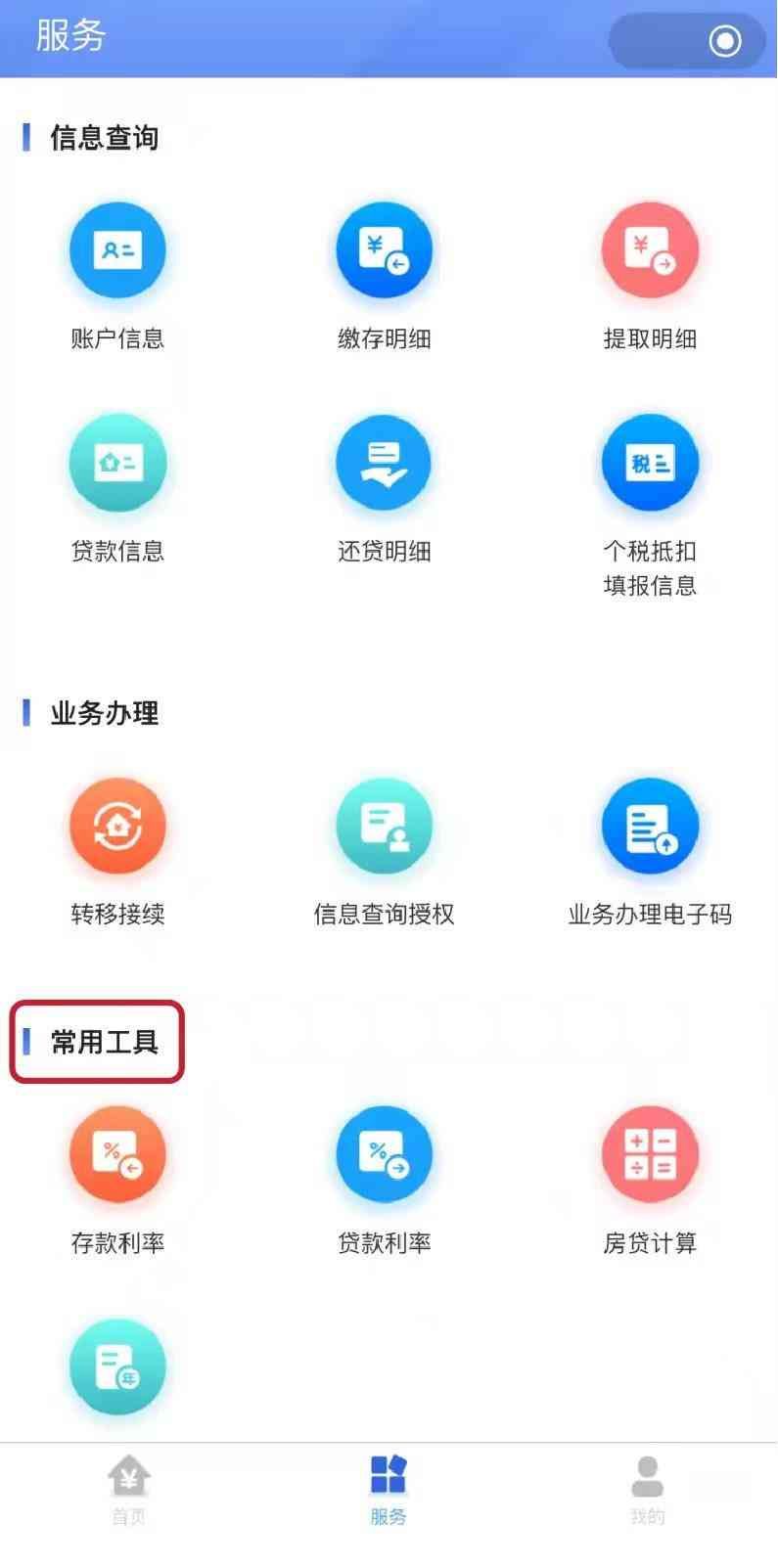
Task: Open the teal yearly statement tool icon
Action: click(x=117, y=1366)
